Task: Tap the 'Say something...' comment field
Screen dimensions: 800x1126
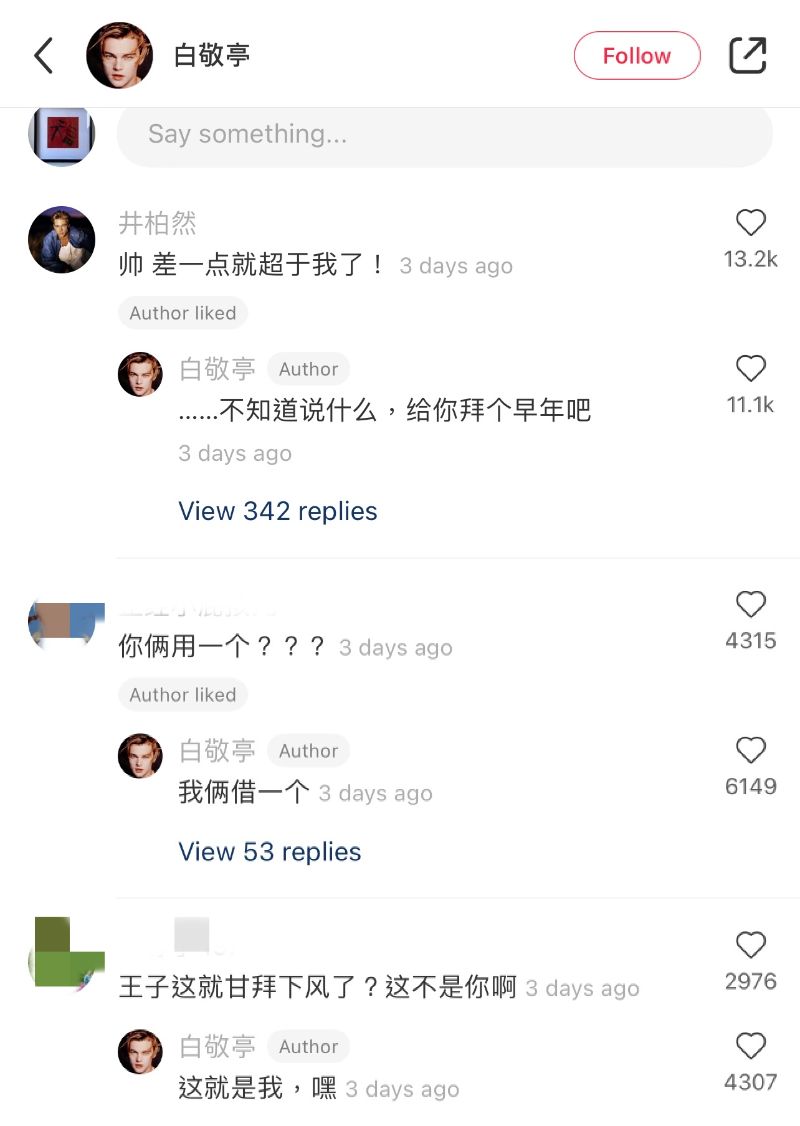Action: [444, 135]
